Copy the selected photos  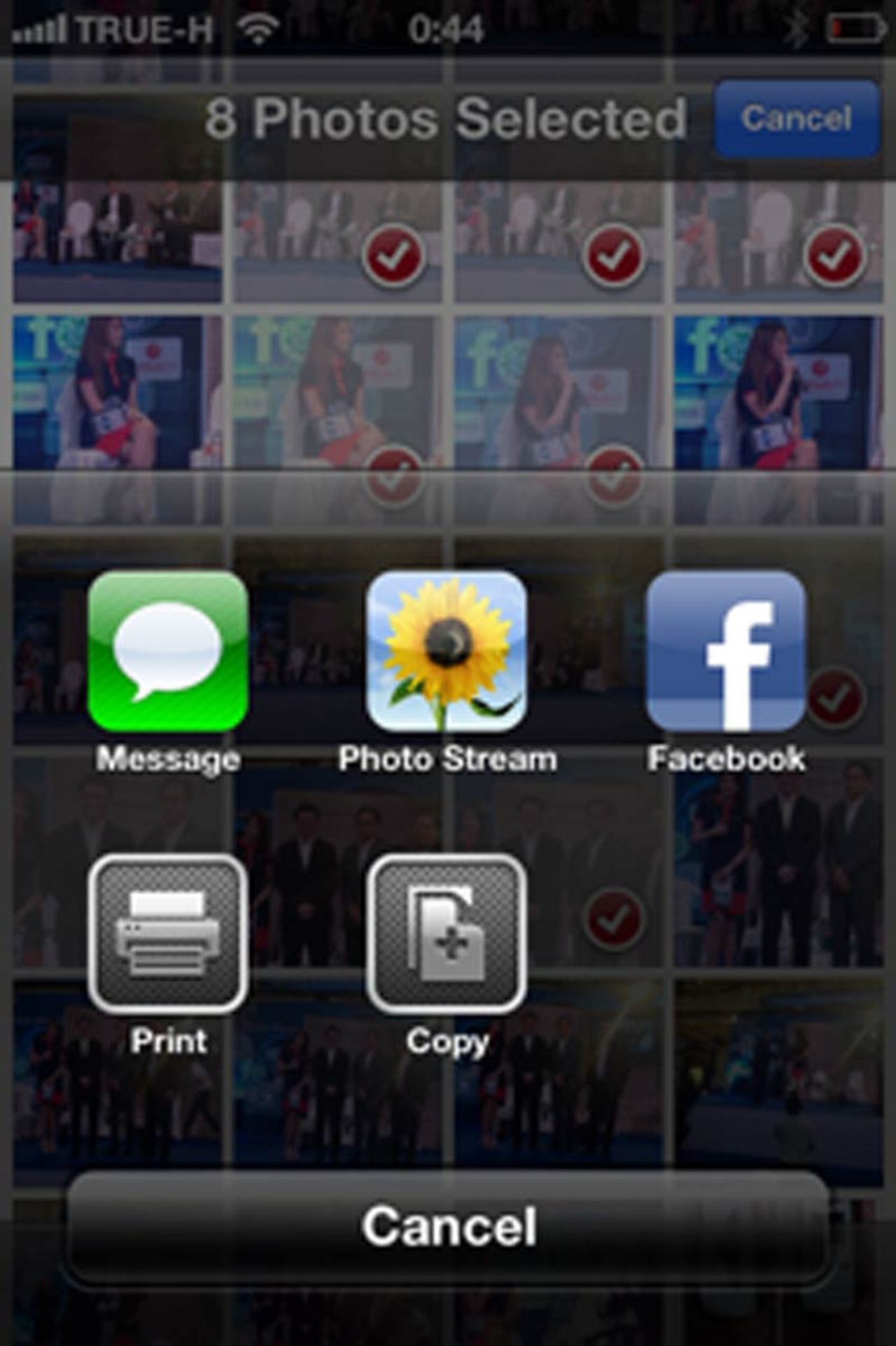click(x=447, y=934)
